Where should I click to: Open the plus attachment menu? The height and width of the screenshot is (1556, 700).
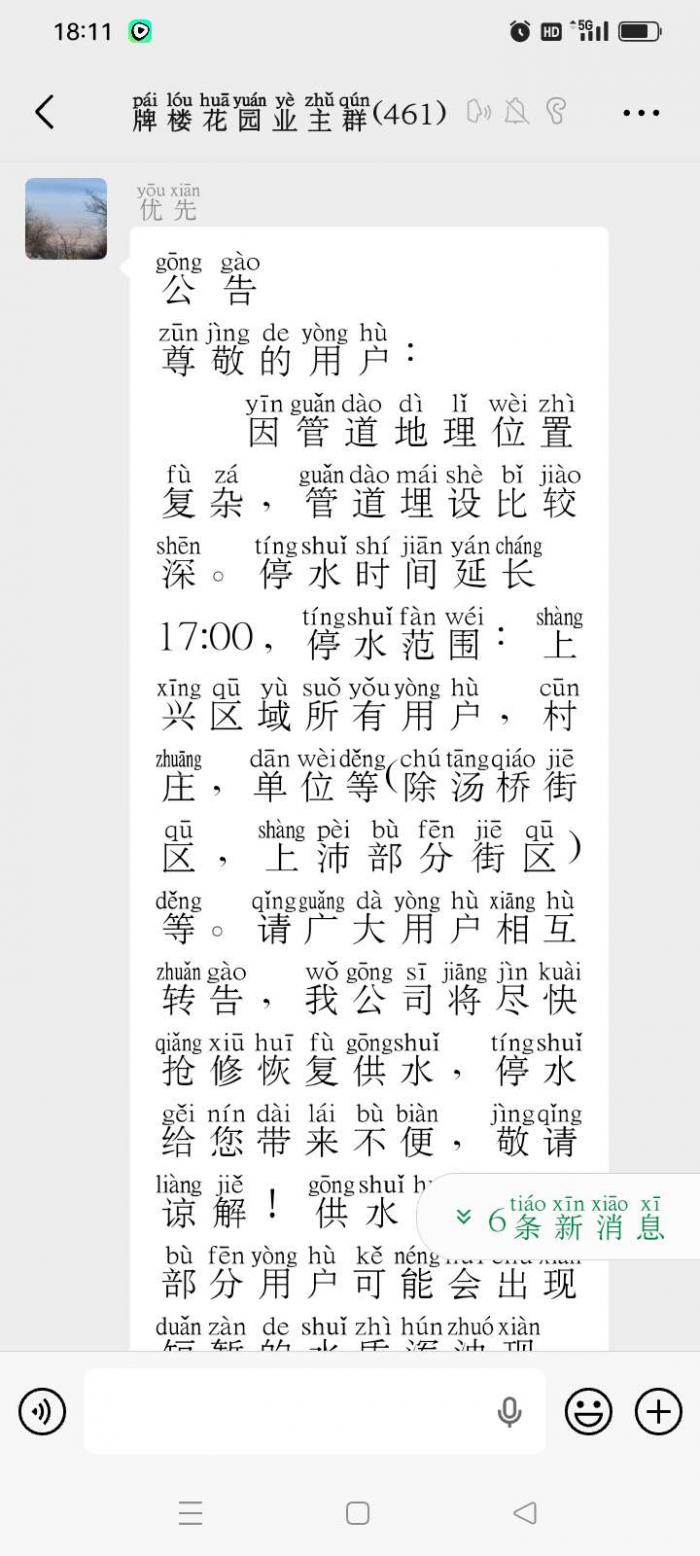[x=658, y=1411]
